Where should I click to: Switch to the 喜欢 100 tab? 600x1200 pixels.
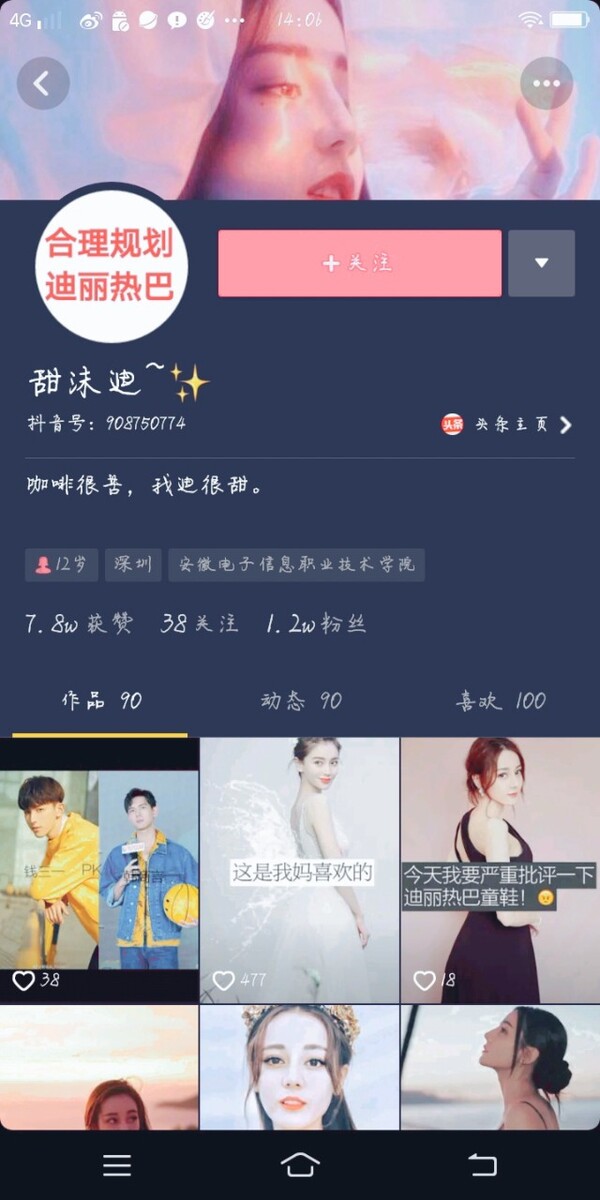pyautogui.click(x=500, y=701)
